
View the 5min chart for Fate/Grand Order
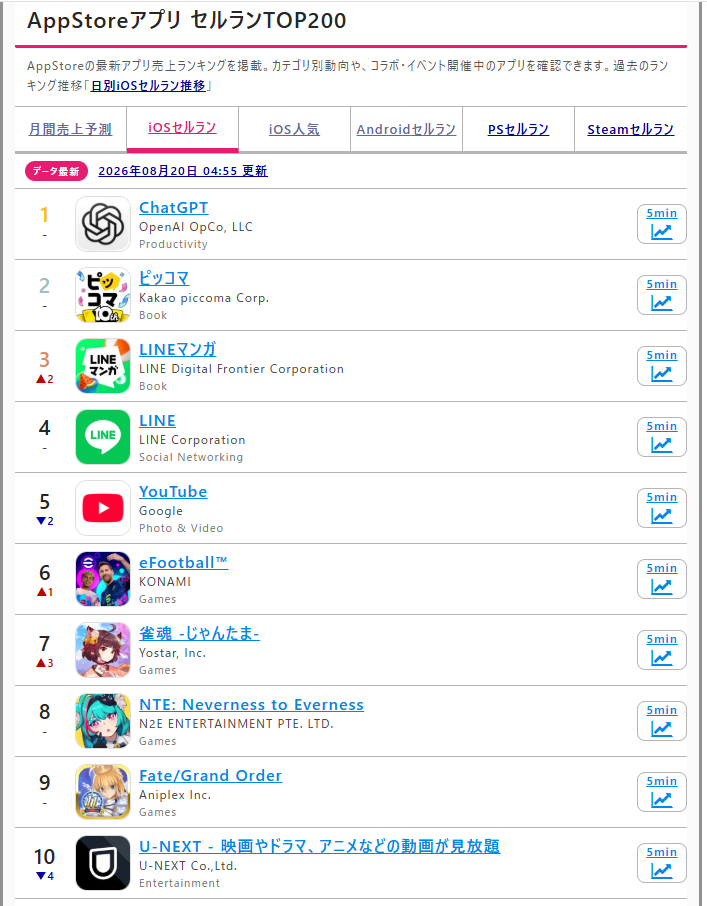pyautogui.click(x=661, y=792)
